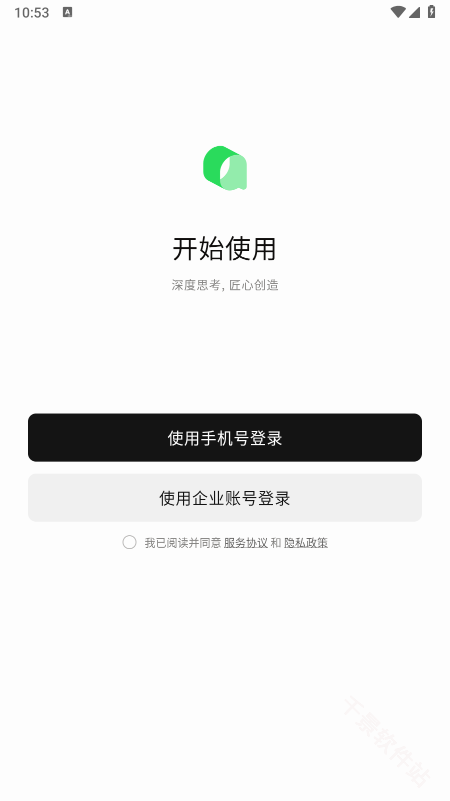Choose 使用企业账号登录 option
The image size is (450, 801).
225,498
